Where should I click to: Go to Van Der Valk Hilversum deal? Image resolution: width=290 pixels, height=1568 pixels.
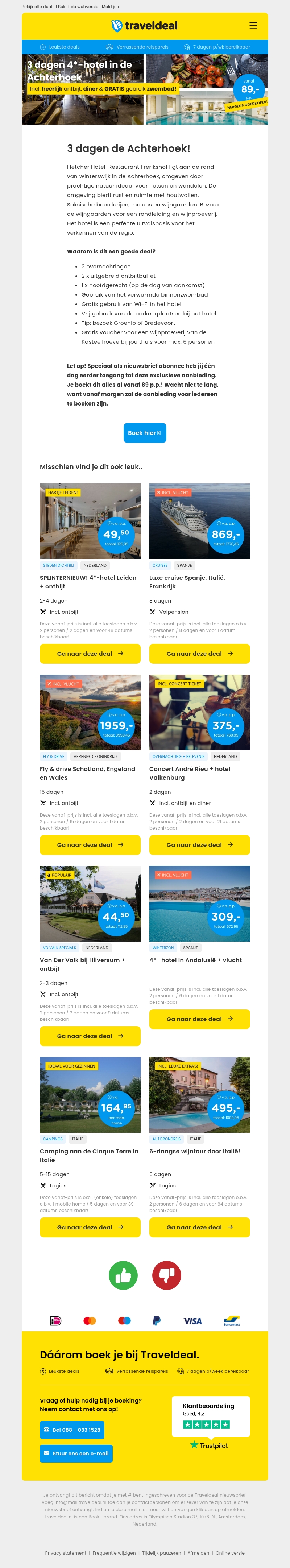tap(90, 1036)
